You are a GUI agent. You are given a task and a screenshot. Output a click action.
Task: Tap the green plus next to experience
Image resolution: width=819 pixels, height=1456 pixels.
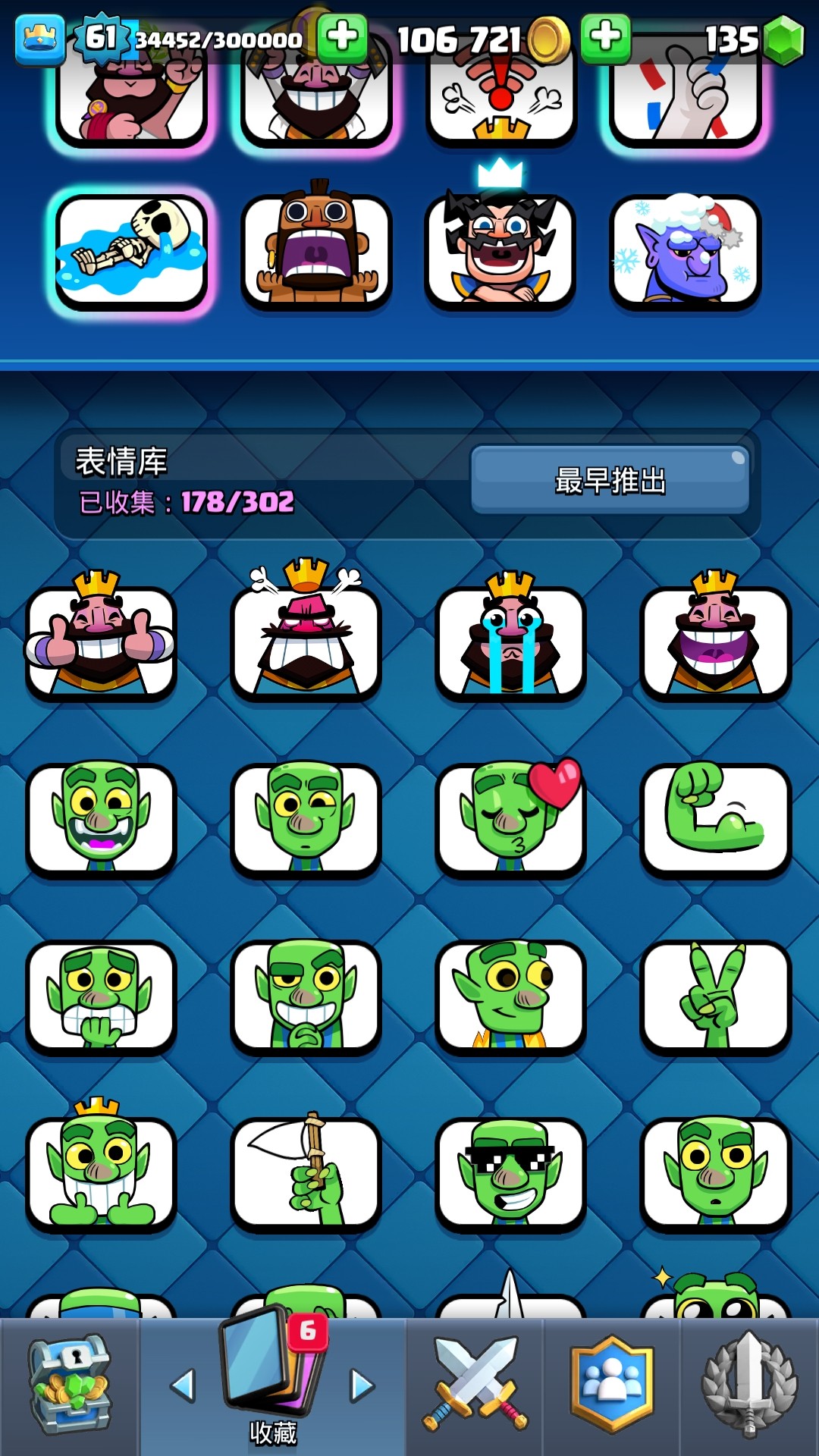[x=342, y=37]
